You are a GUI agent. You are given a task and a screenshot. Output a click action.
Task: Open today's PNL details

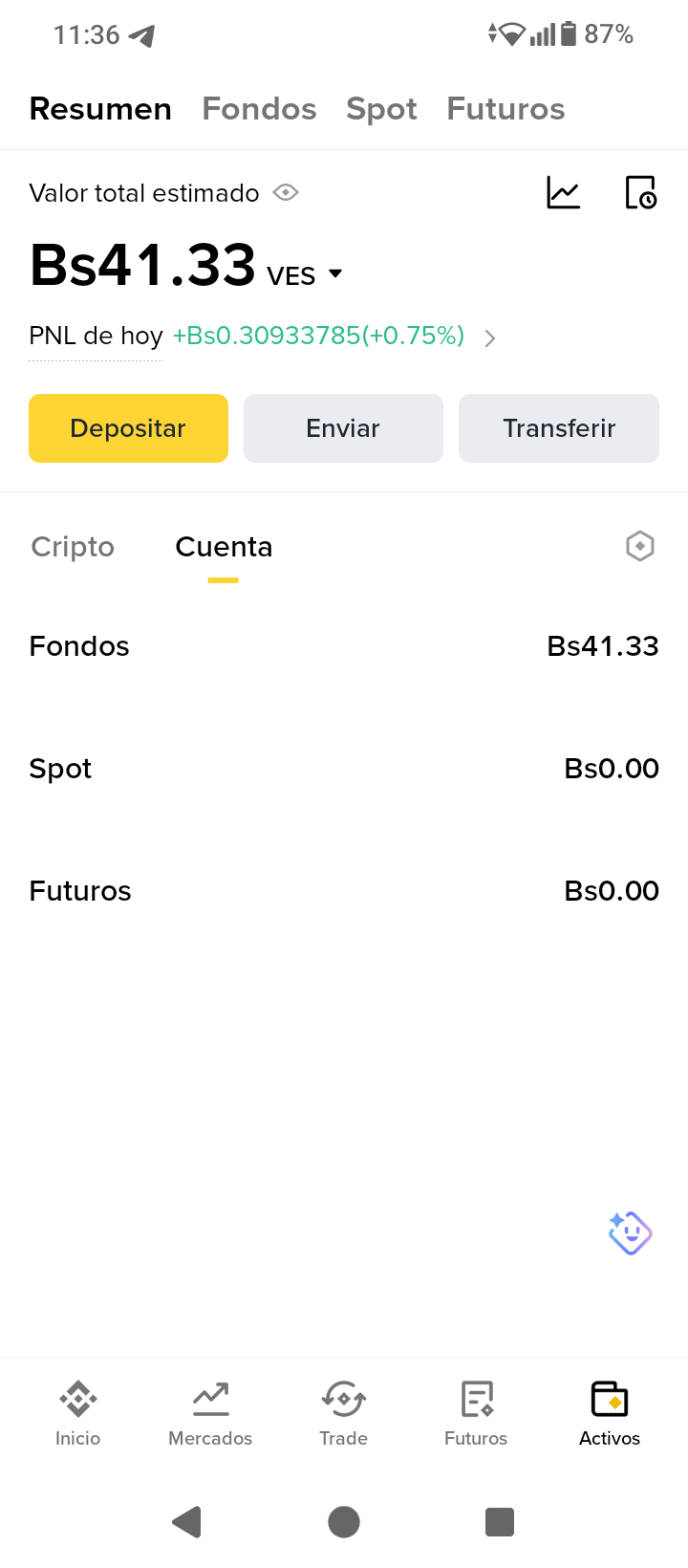[x=489, y=338]
